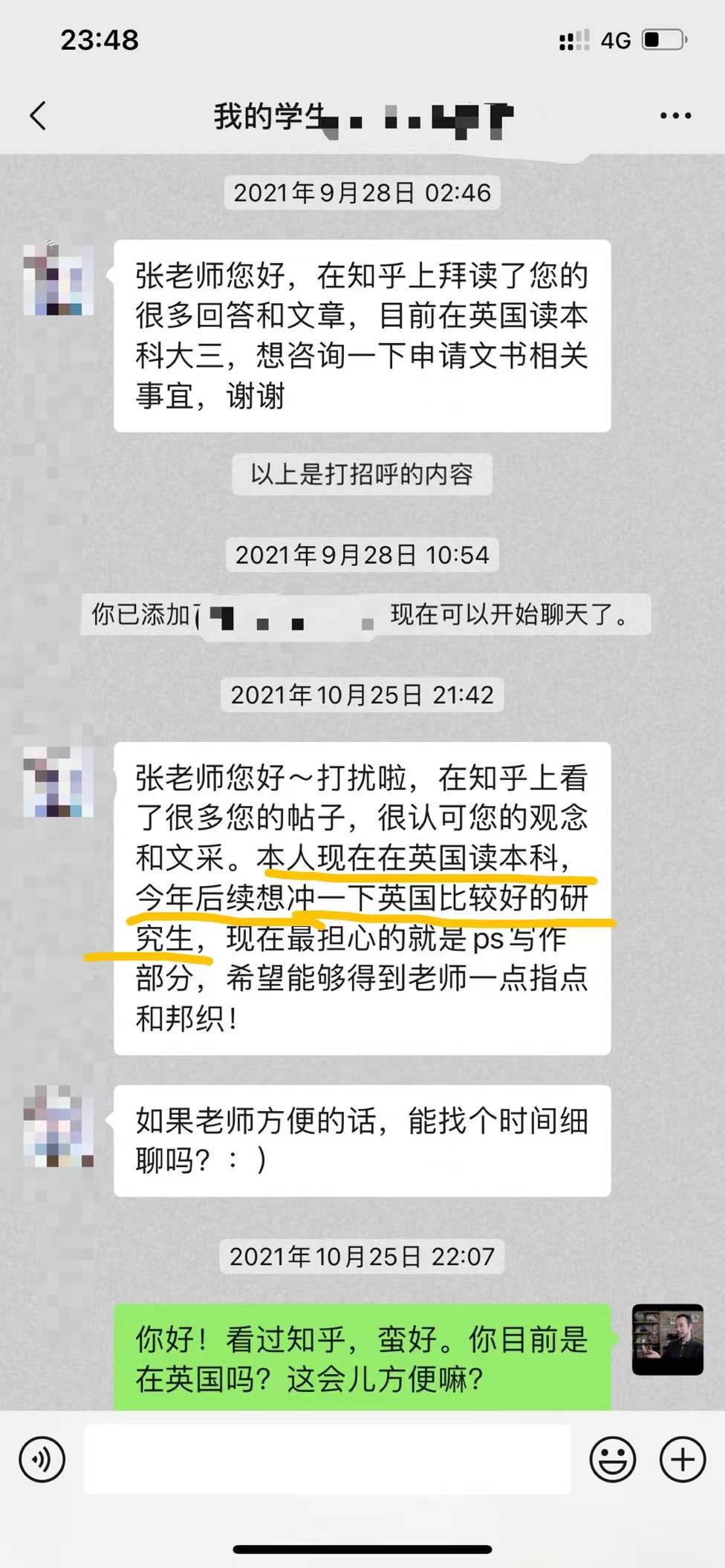Go back to the chat list
Image resolution: width=725 pixels, height=1568 pixels.
(39, 116)
